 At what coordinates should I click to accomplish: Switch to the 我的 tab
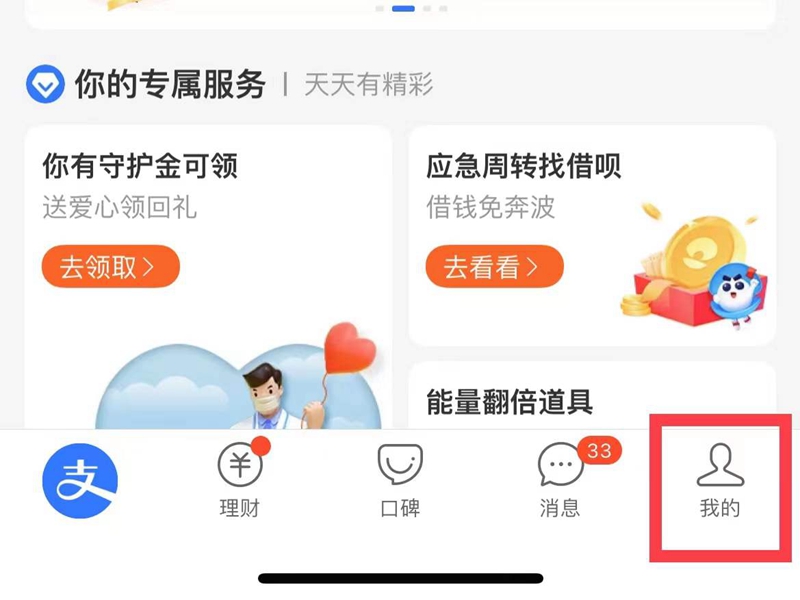[x=719, y=480]
